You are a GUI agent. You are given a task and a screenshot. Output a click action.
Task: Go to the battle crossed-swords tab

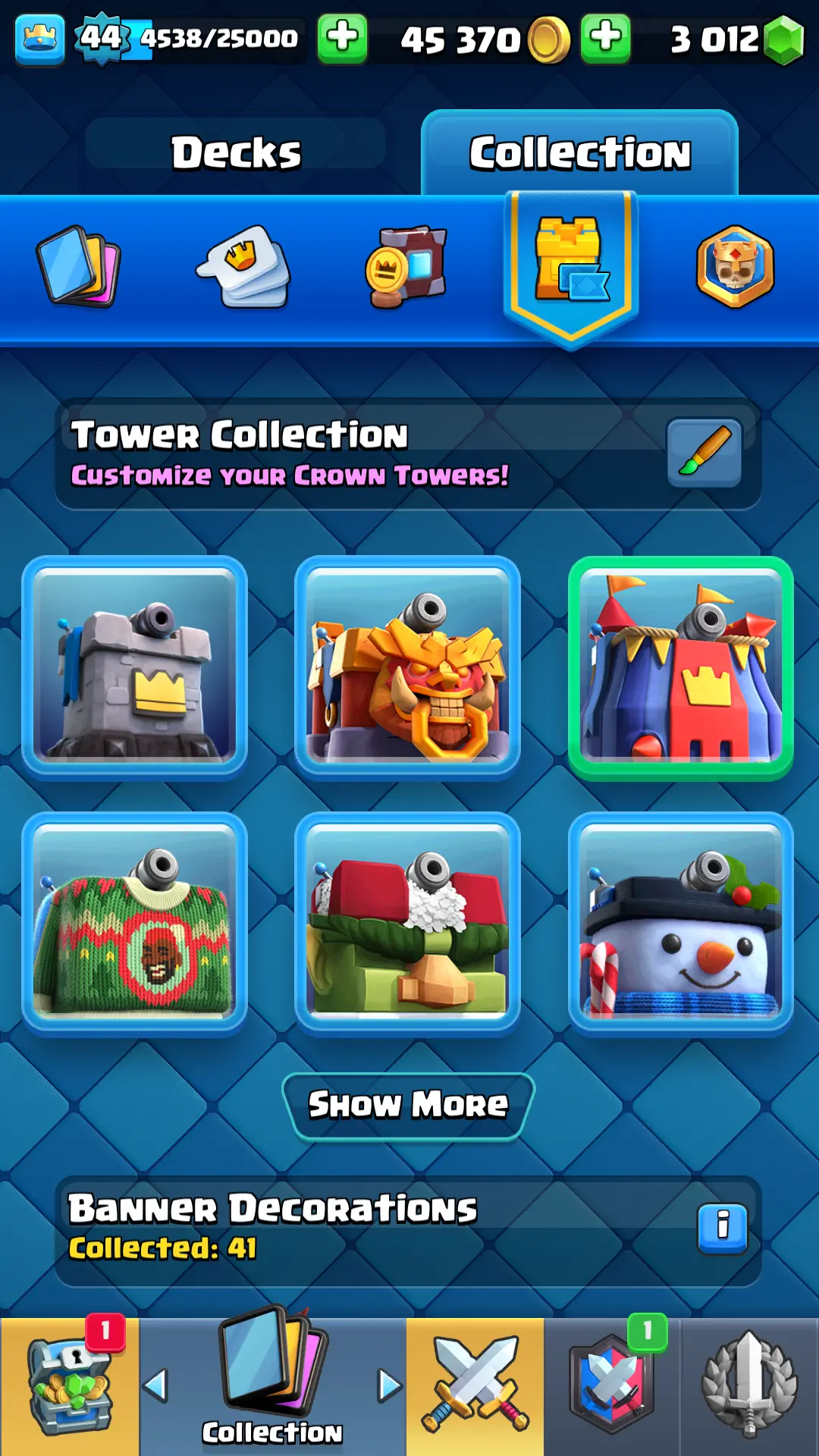[475, 1386]
